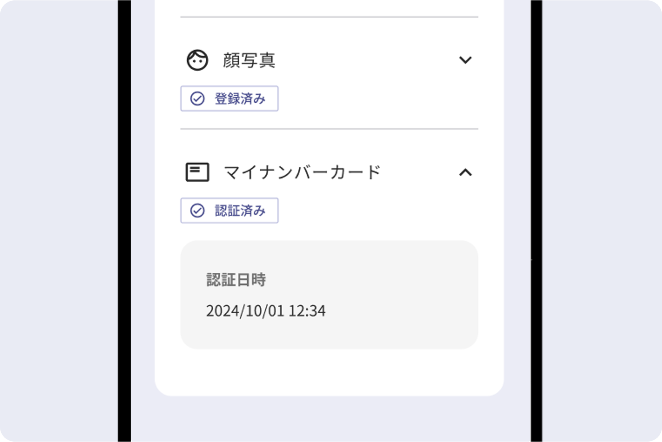
Task: Expand the 顔写真 section
Action: 465,60
